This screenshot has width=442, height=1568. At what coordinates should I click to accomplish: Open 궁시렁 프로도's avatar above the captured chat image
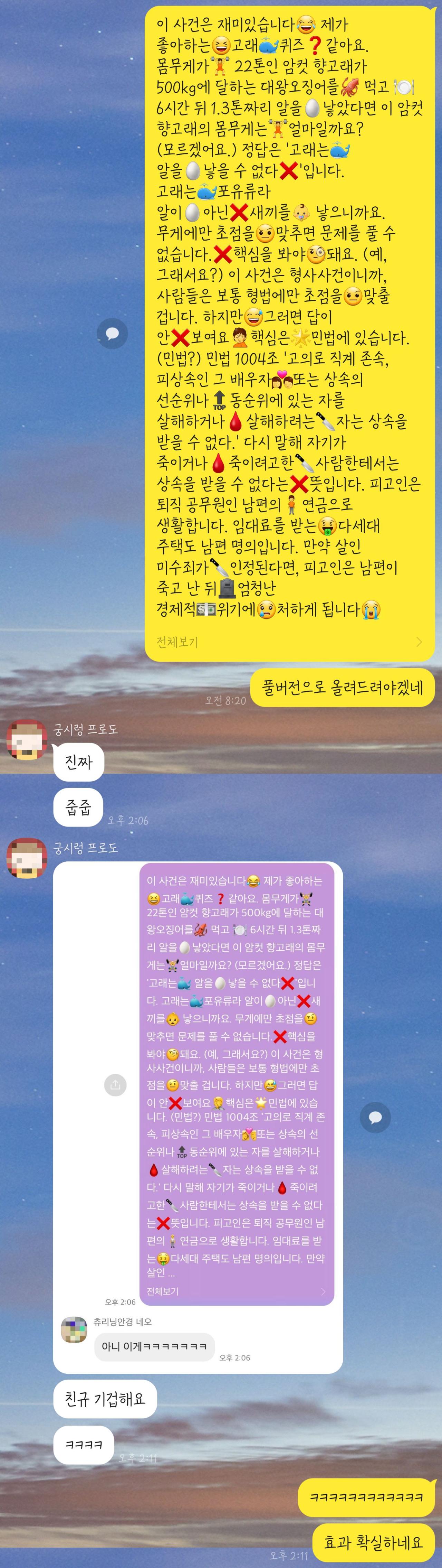tap(27, 858)
